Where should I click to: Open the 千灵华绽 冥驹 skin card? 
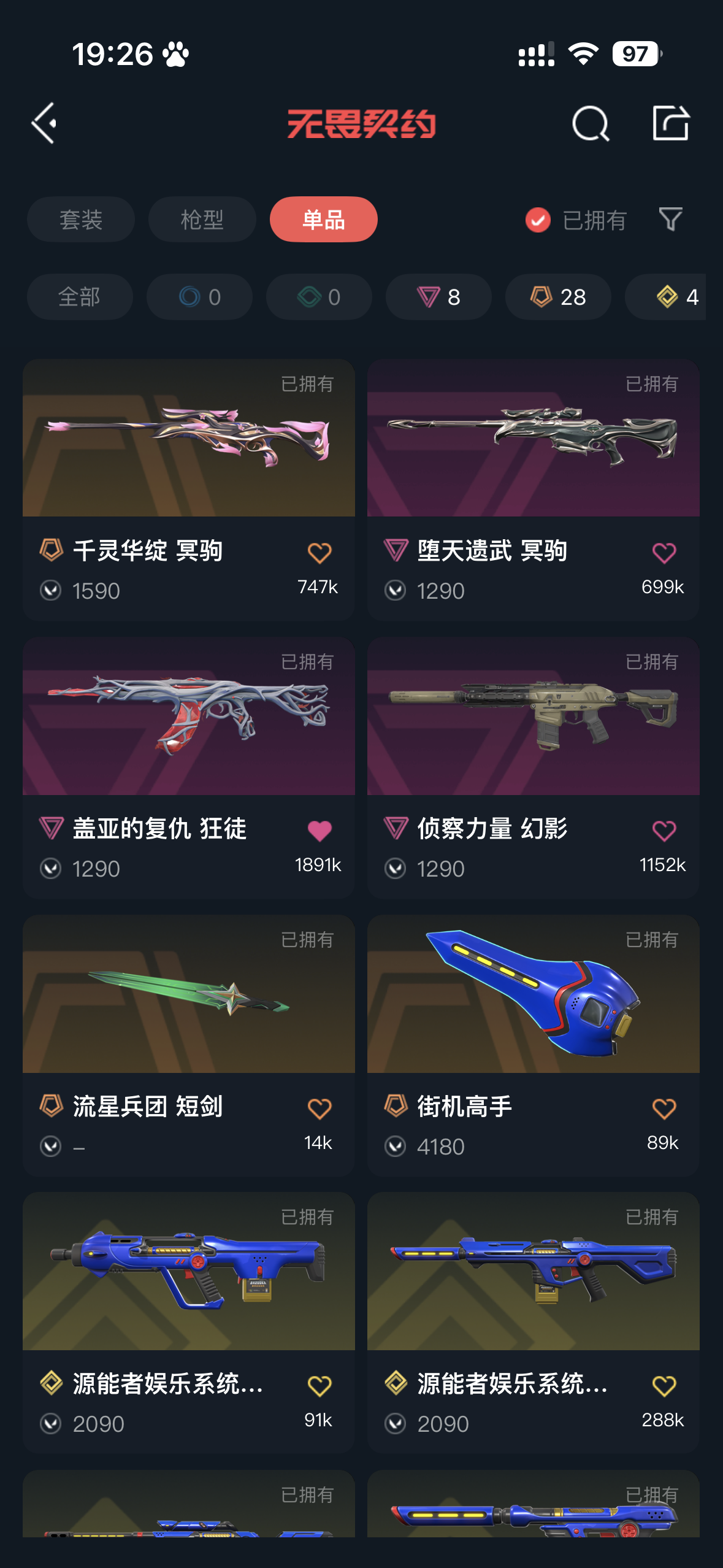188,439
